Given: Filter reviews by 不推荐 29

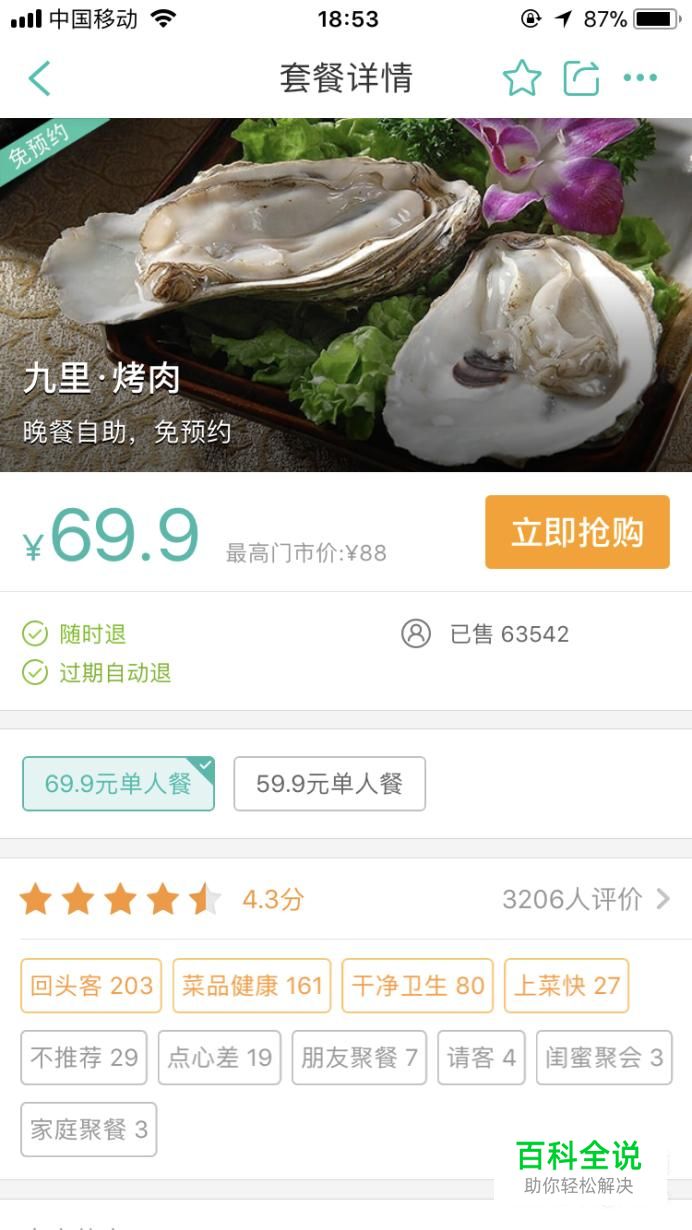Looking at the screenshot, I should [84, 1057].
